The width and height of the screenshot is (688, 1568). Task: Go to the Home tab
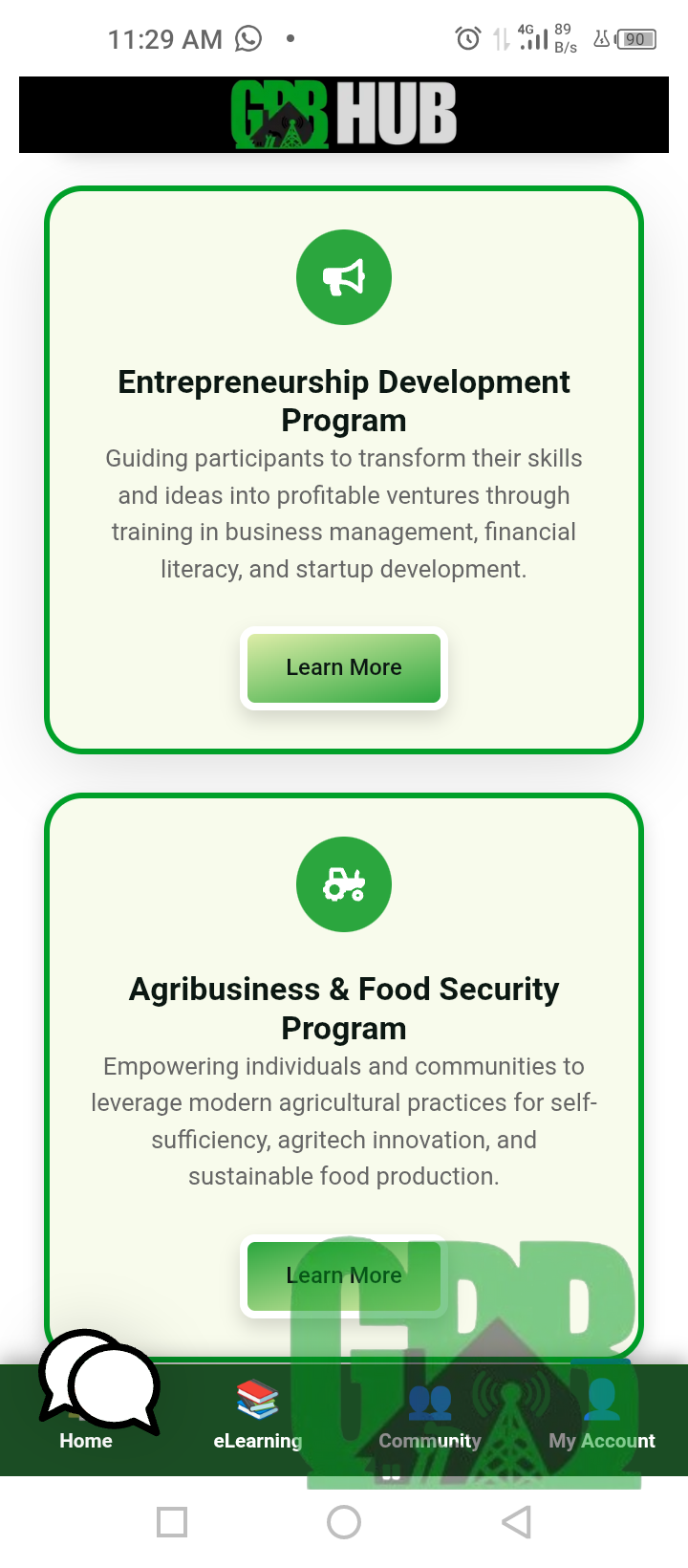[x=86, y=1441]
